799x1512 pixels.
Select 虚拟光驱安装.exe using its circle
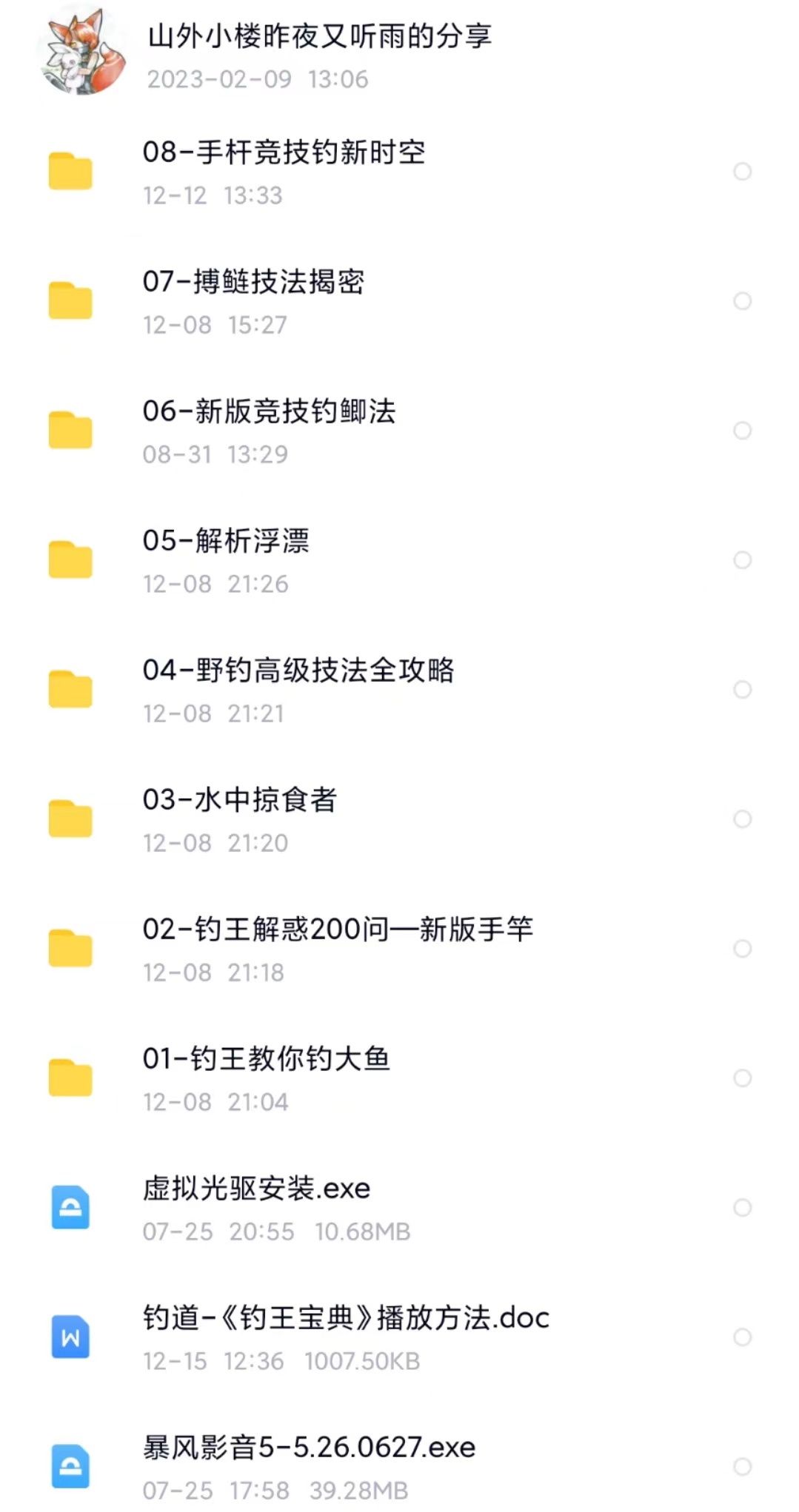pos(742,1208)
